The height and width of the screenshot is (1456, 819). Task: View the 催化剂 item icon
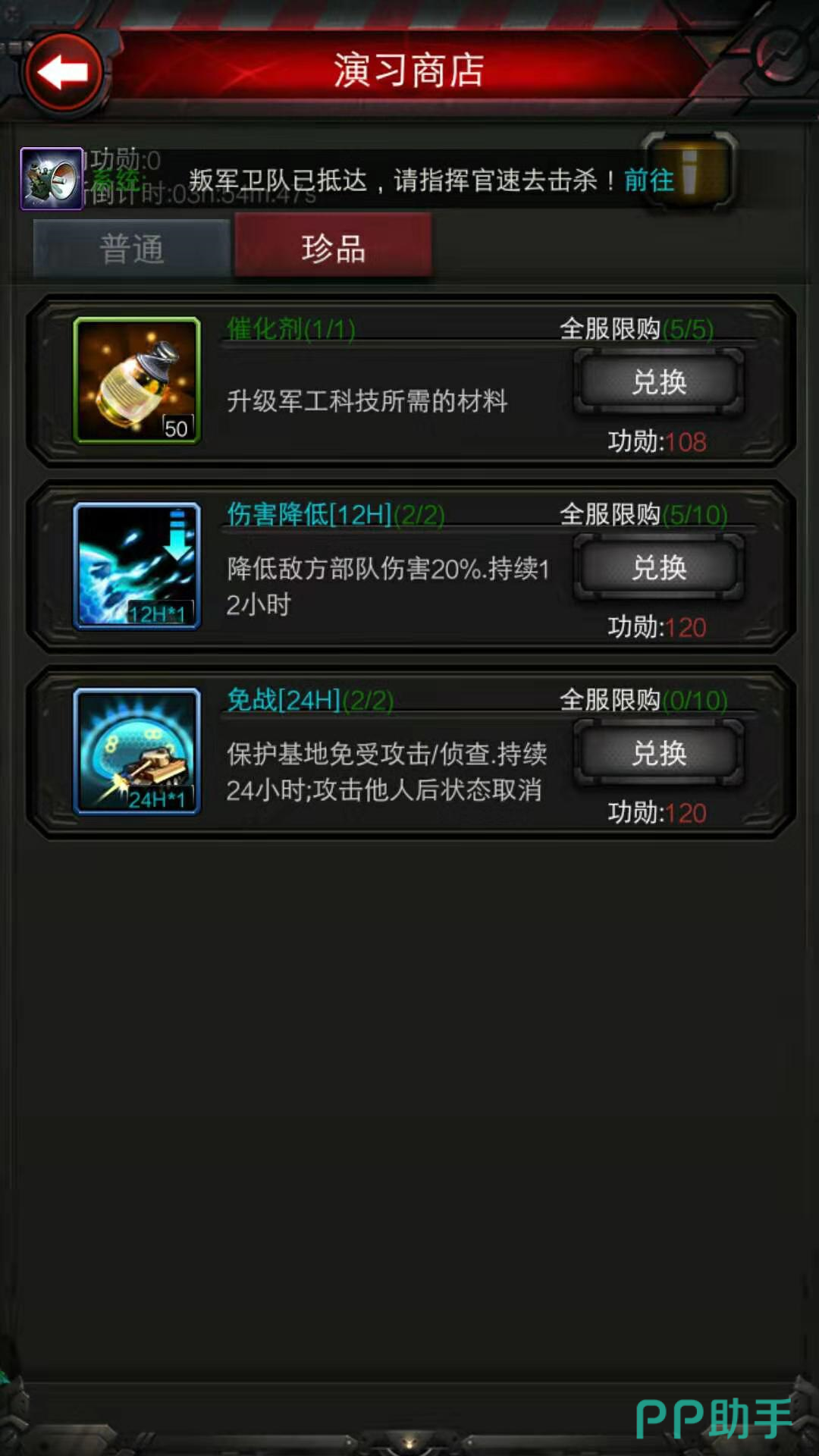137,381
